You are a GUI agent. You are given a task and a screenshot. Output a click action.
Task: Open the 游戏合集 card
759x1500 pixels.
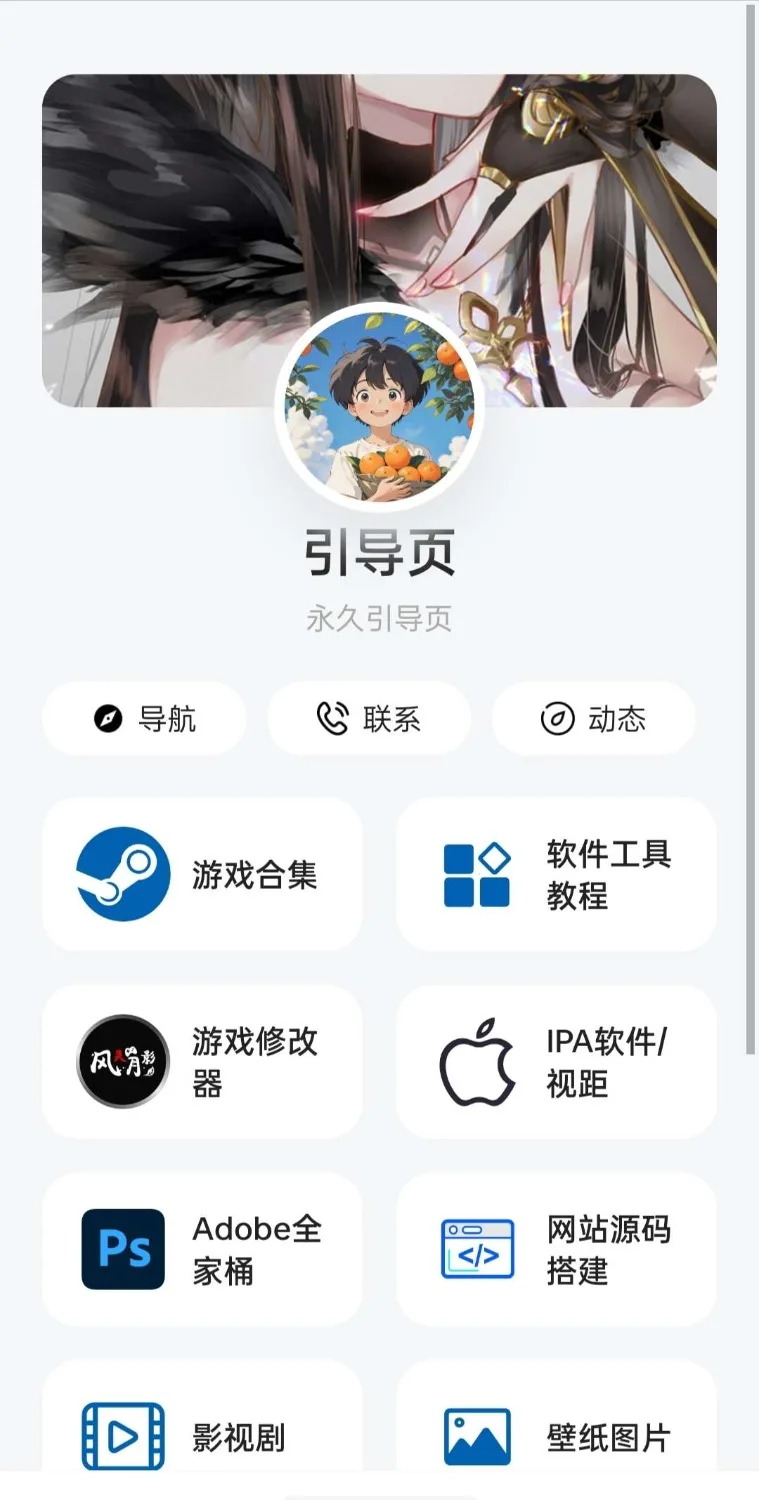202,875
